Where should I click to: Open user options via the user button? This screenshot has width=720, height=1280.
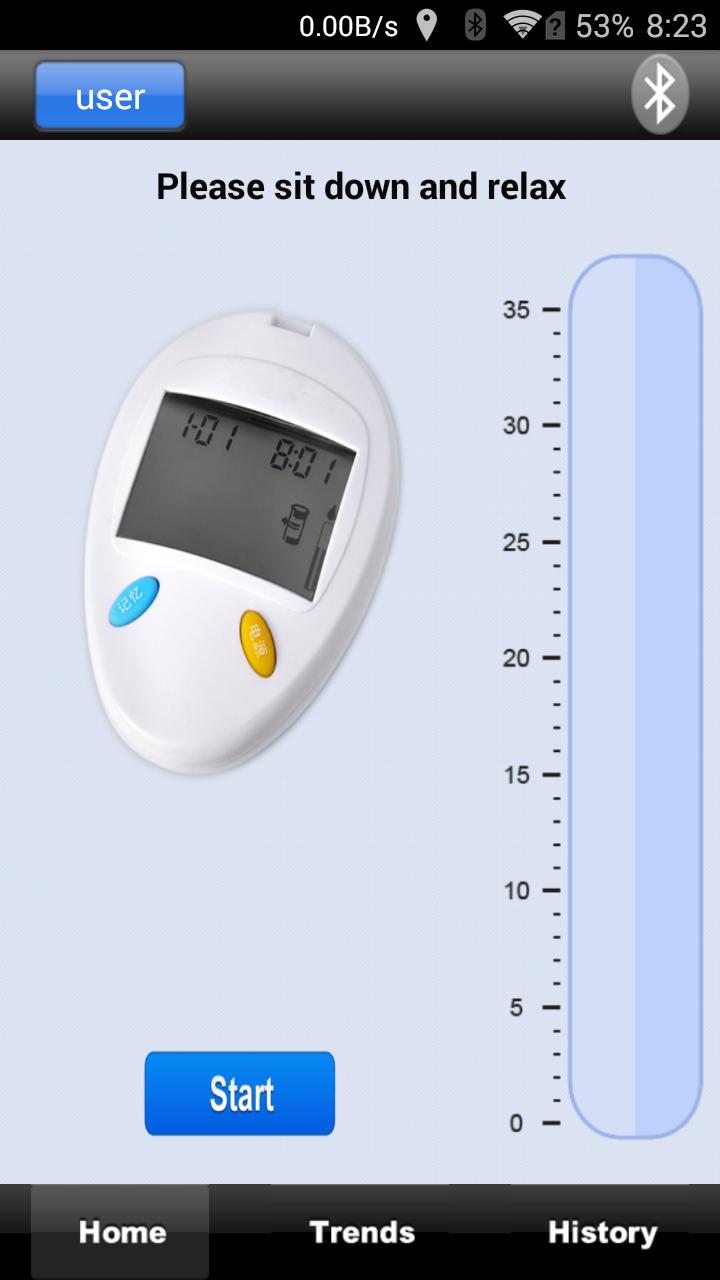pyautogui.click(x=109, y=96)
